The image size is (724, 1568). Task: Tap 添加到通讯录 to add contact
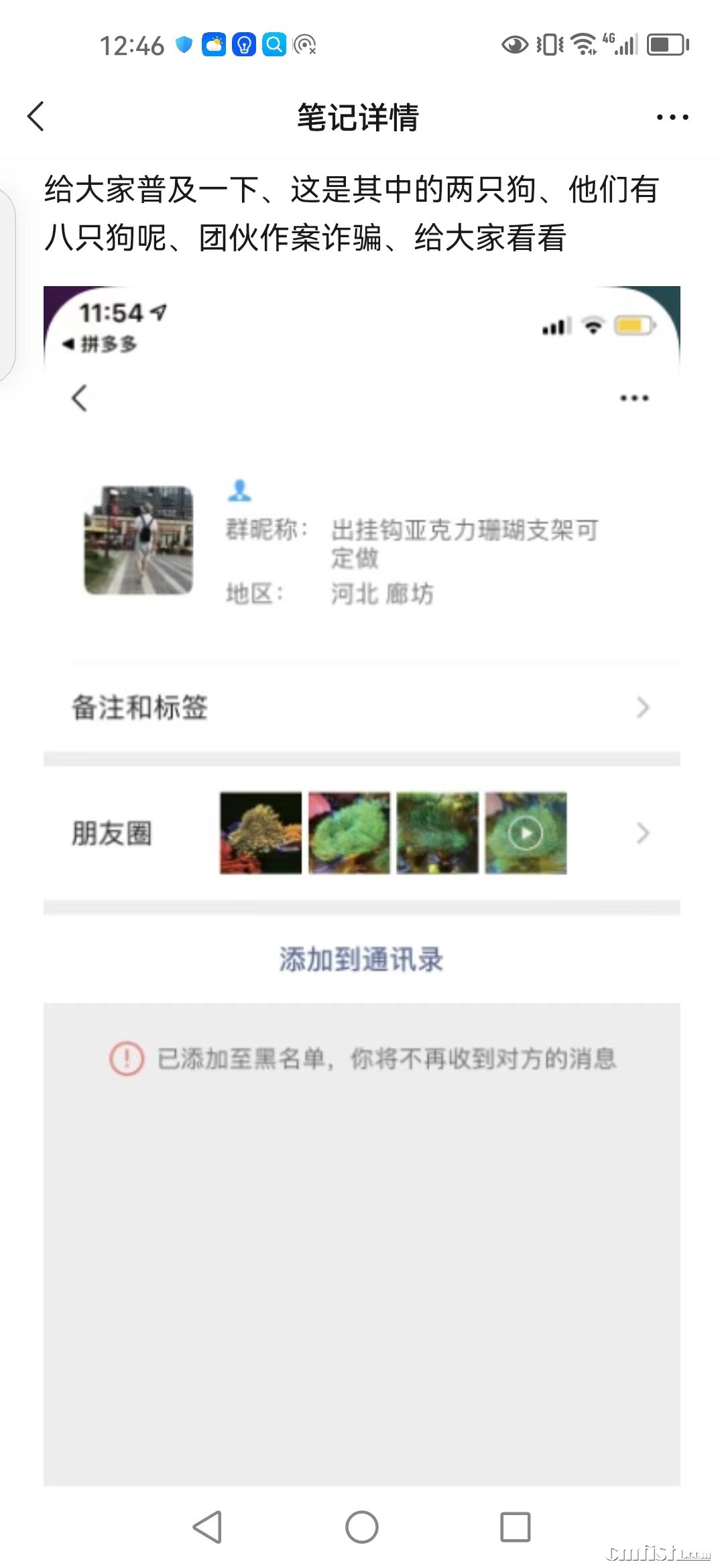coord(362,960)
